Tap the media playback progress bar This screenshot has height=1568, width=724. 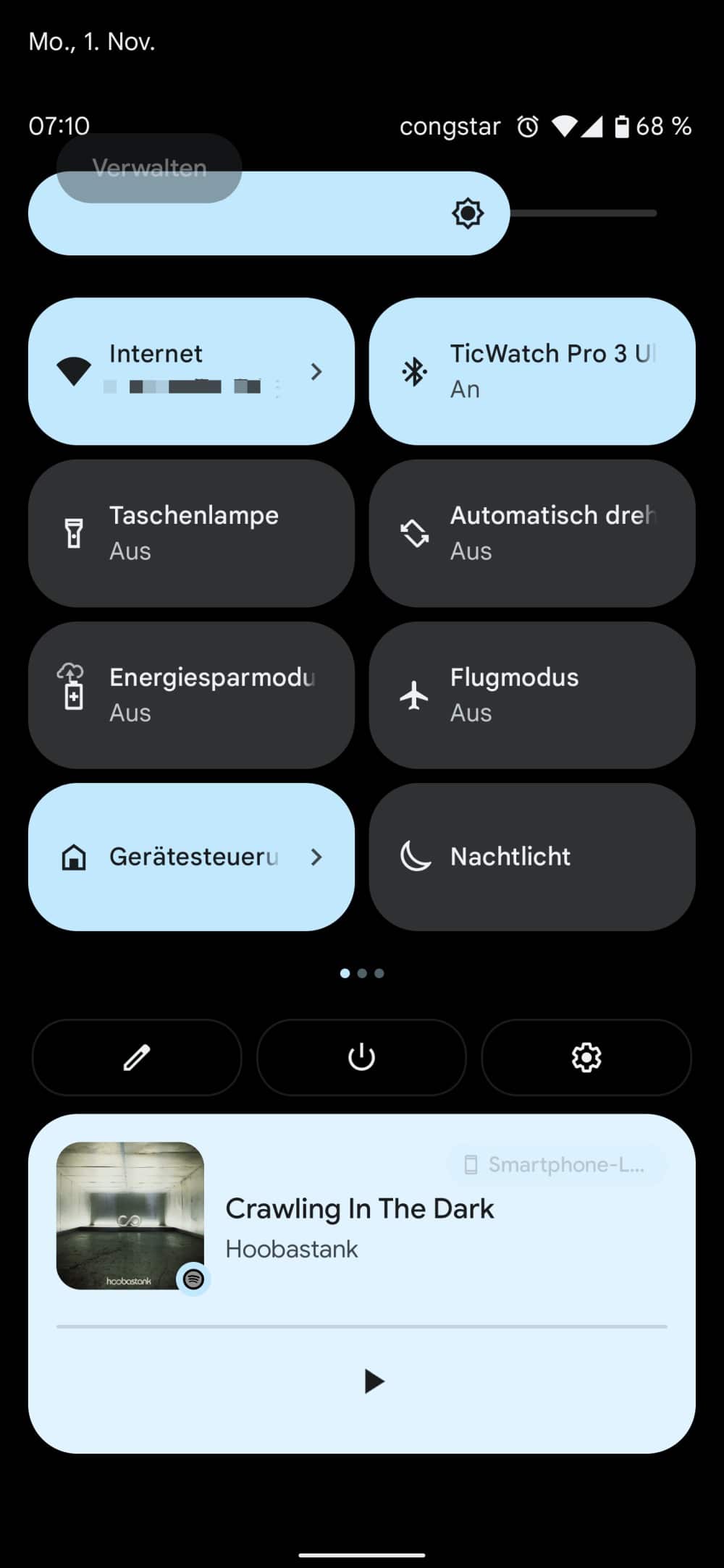(361, 1326)
